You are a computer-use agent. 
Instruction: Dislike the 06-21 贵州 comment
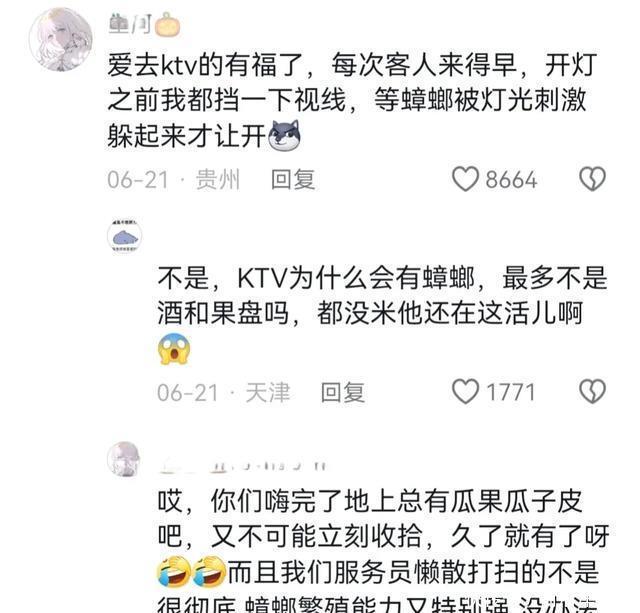593,179
